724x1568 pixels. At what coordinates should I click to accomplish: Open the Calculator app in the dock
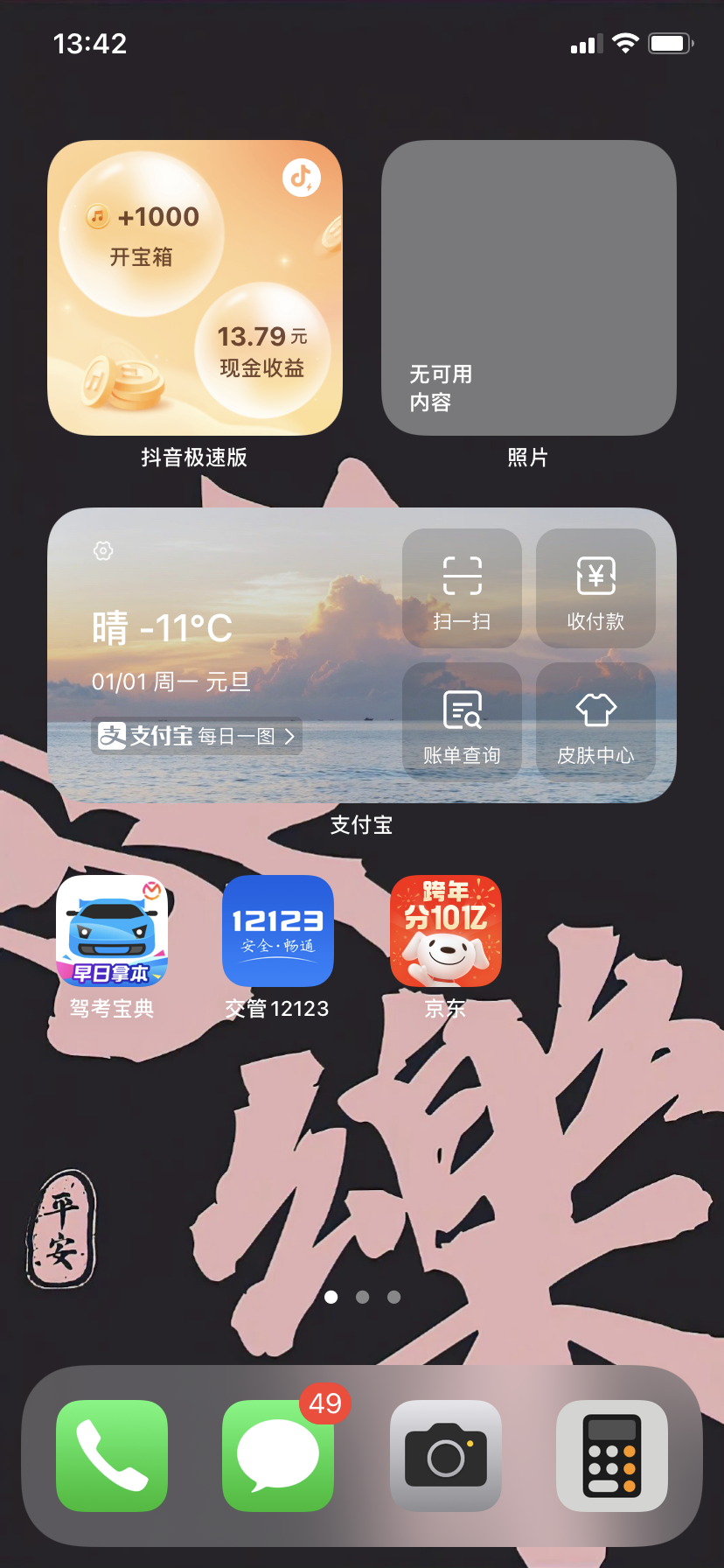(x=612, y=1456)
